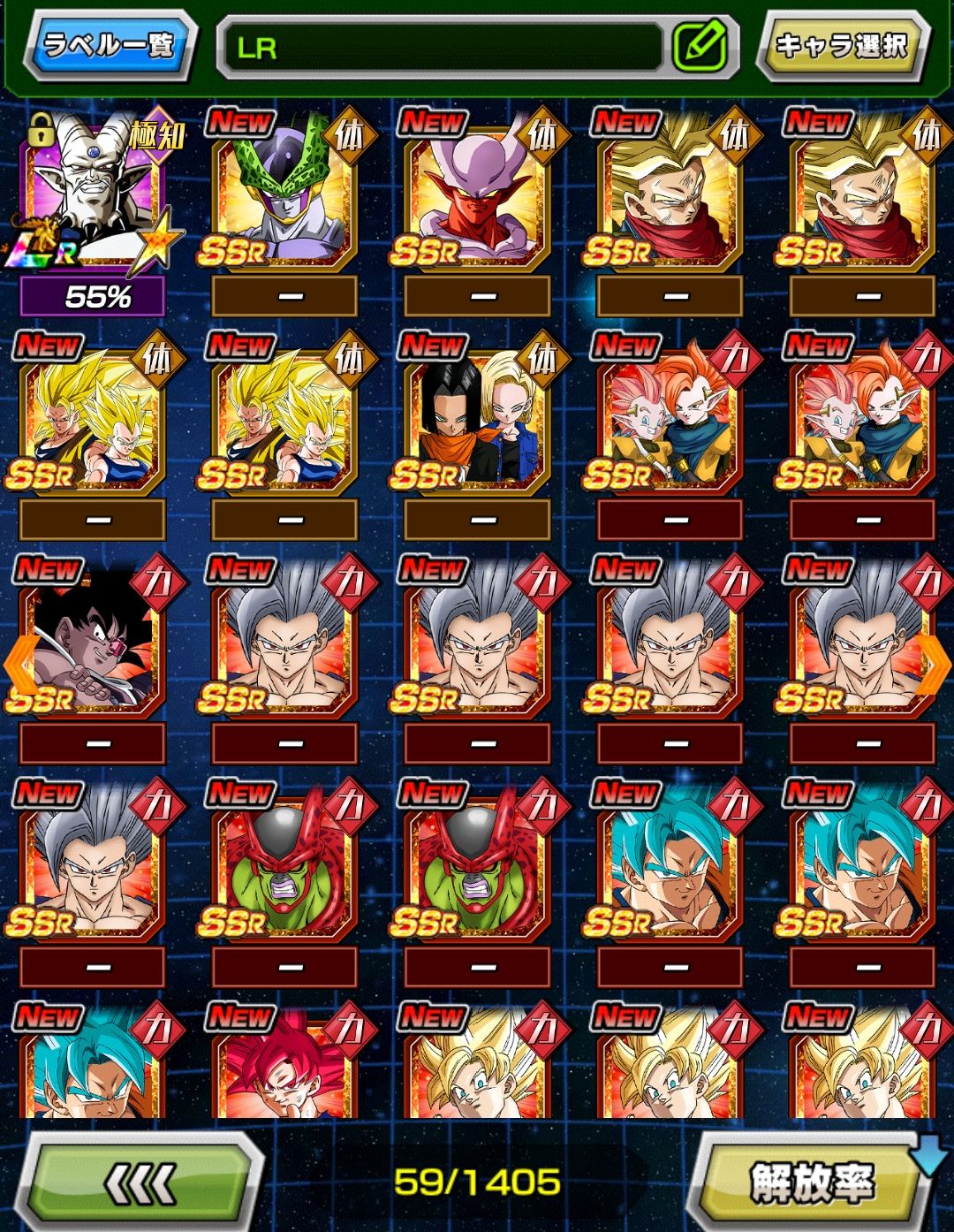Edit the LR label name
The height and width of the screenshot is (1232, 954).
click(x=700, y=46)
